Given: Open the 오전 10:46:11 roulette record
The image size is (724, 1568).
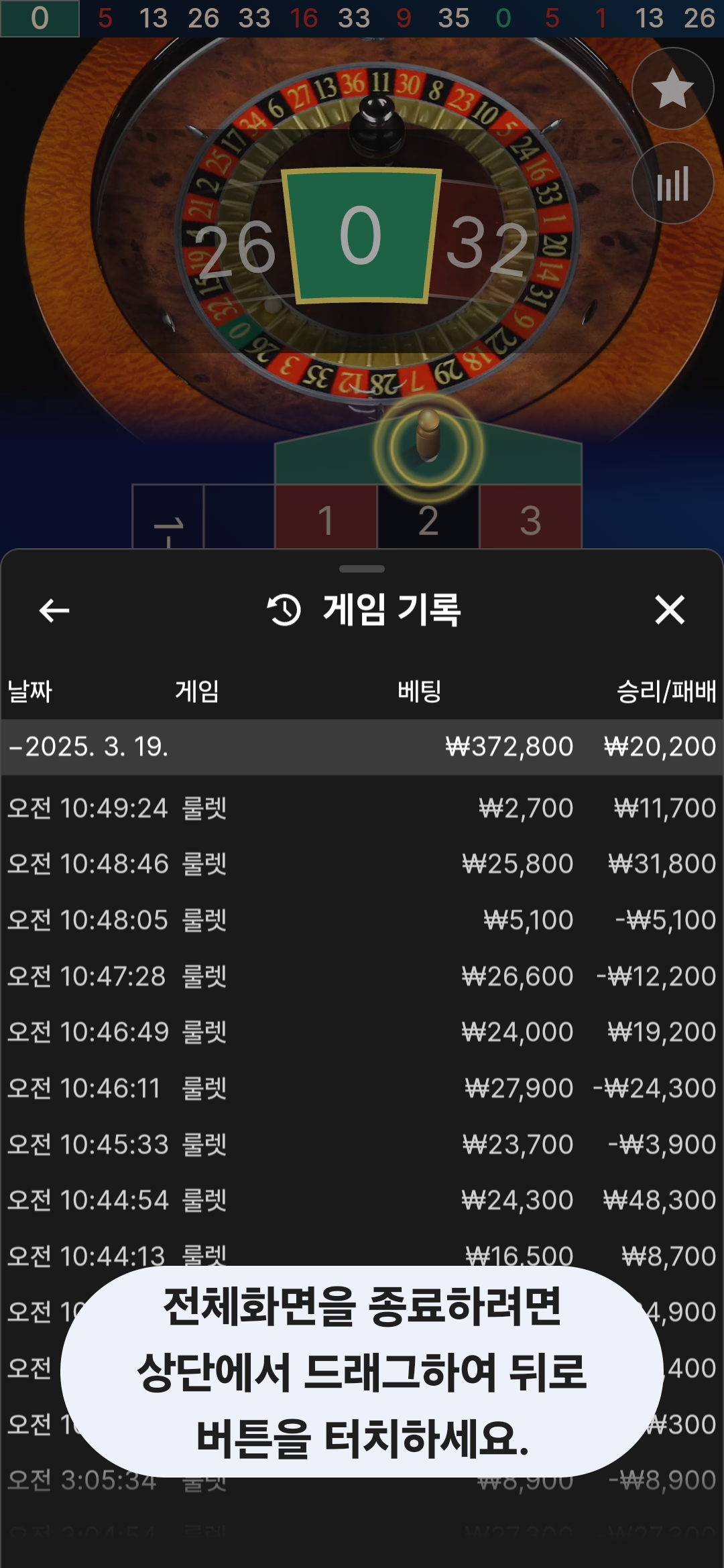Looking at the screenshot, I should click(x=362, y=1088).
